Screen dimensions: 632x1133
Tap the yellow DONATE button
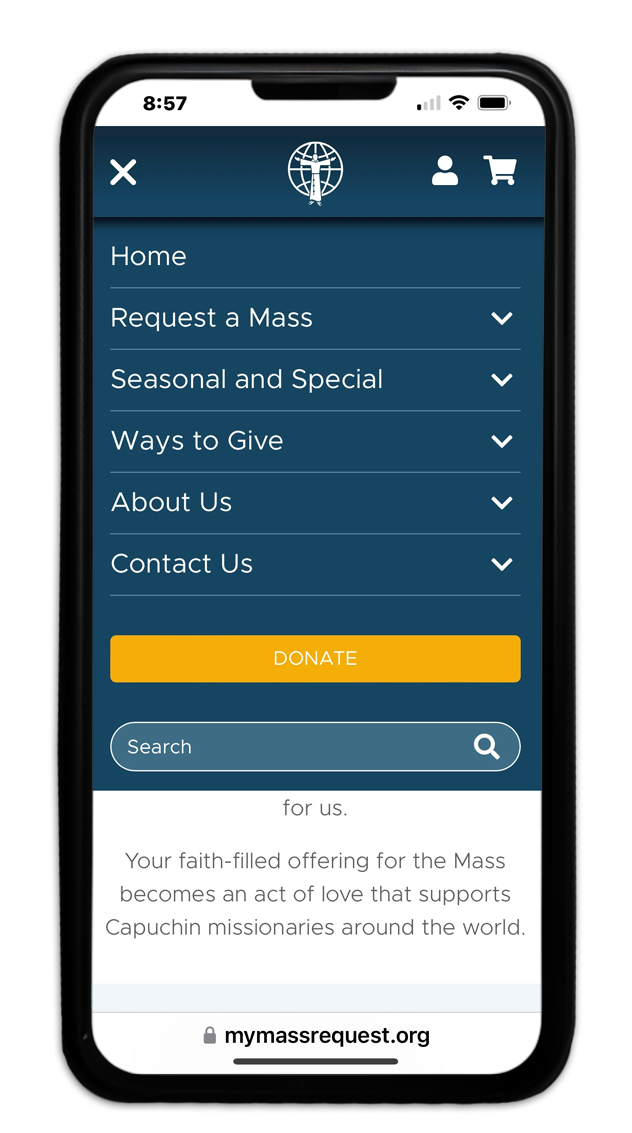[315, 658]
